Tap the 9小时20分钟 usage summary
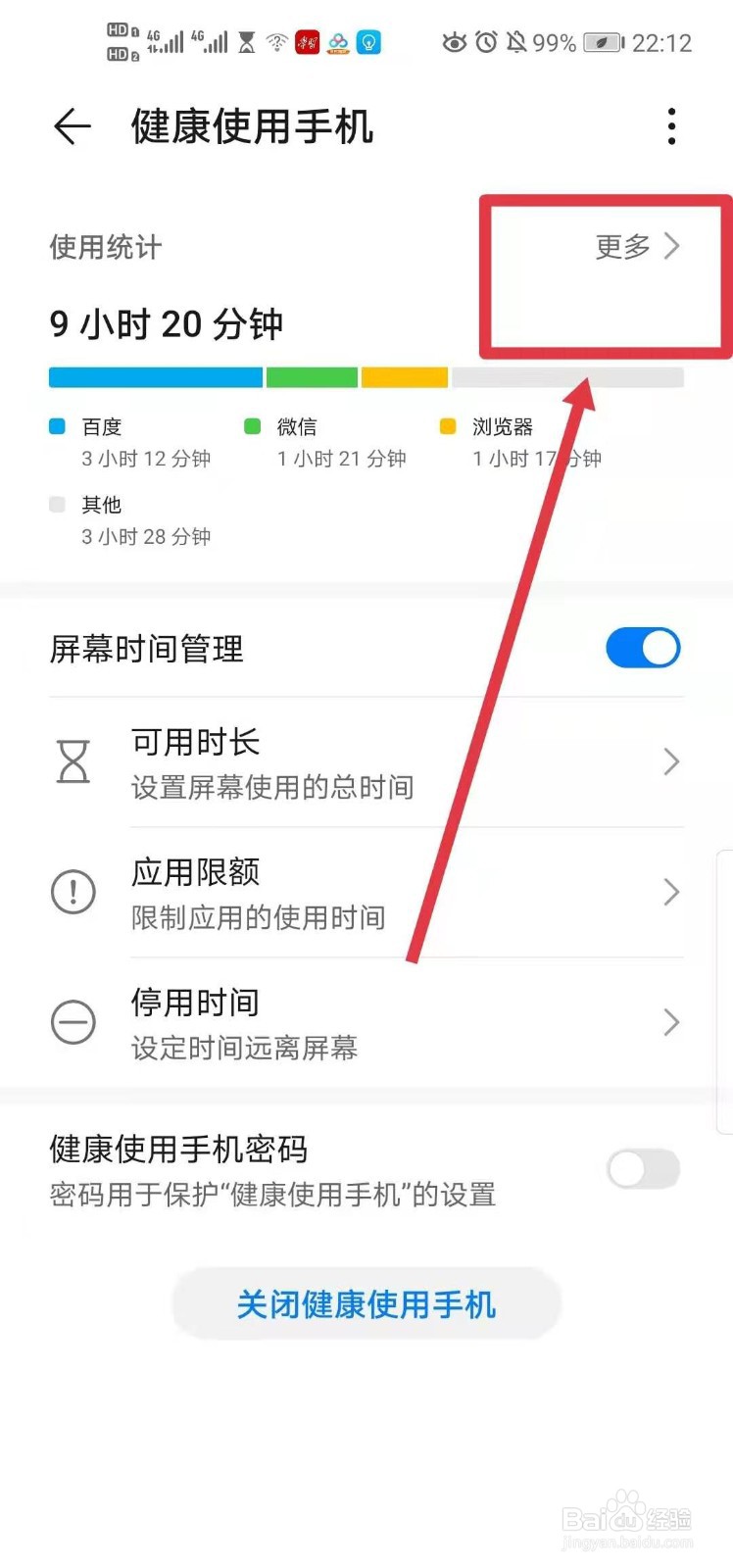Screen dimensions: 733x1568 point(167,323)
